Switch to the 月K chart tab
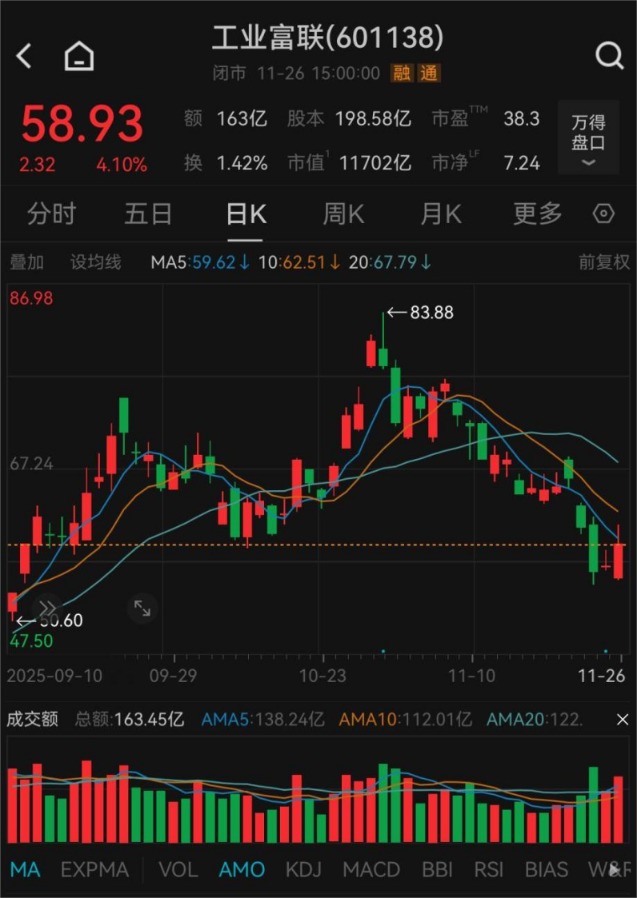637x898 pixels. click(x=440, y=213)
